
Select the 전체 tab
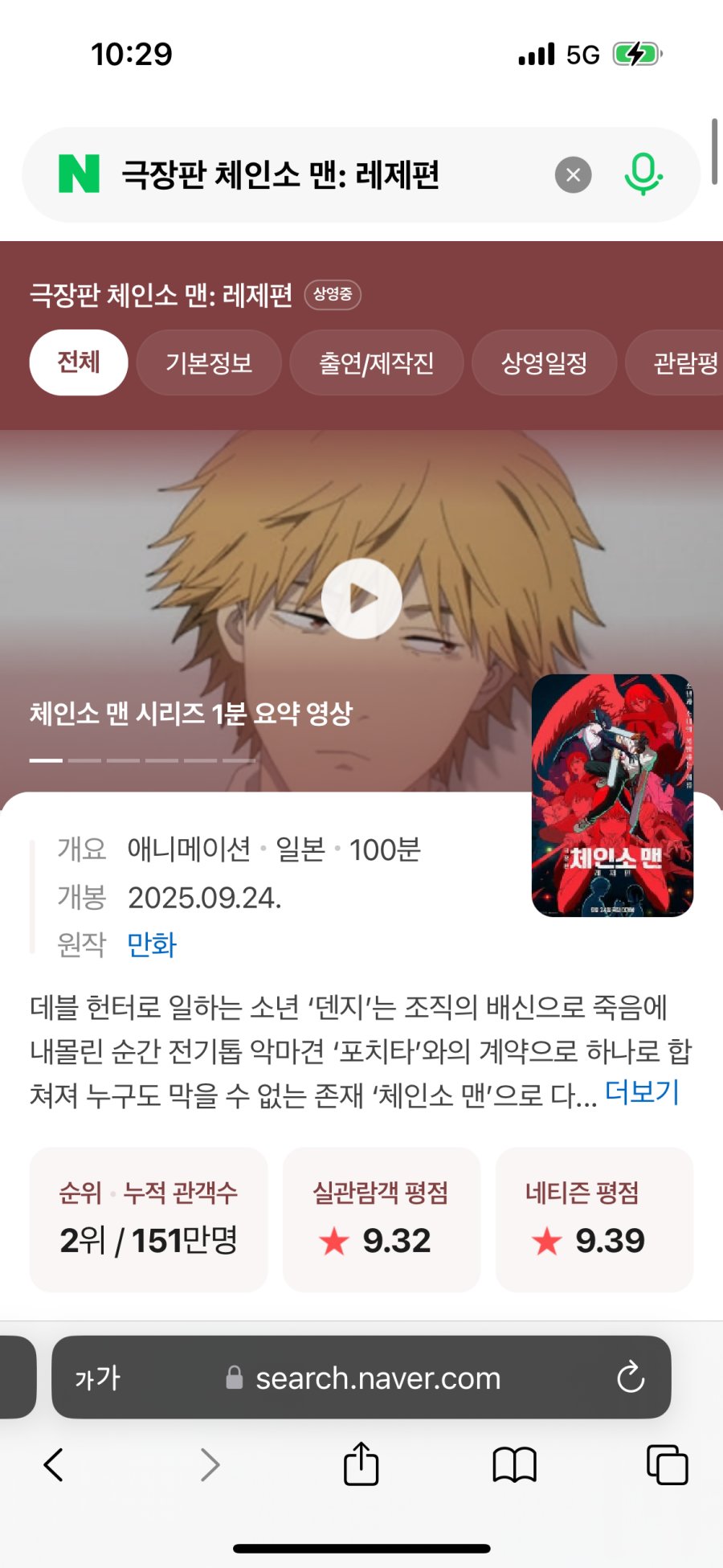tap(79, 362)
